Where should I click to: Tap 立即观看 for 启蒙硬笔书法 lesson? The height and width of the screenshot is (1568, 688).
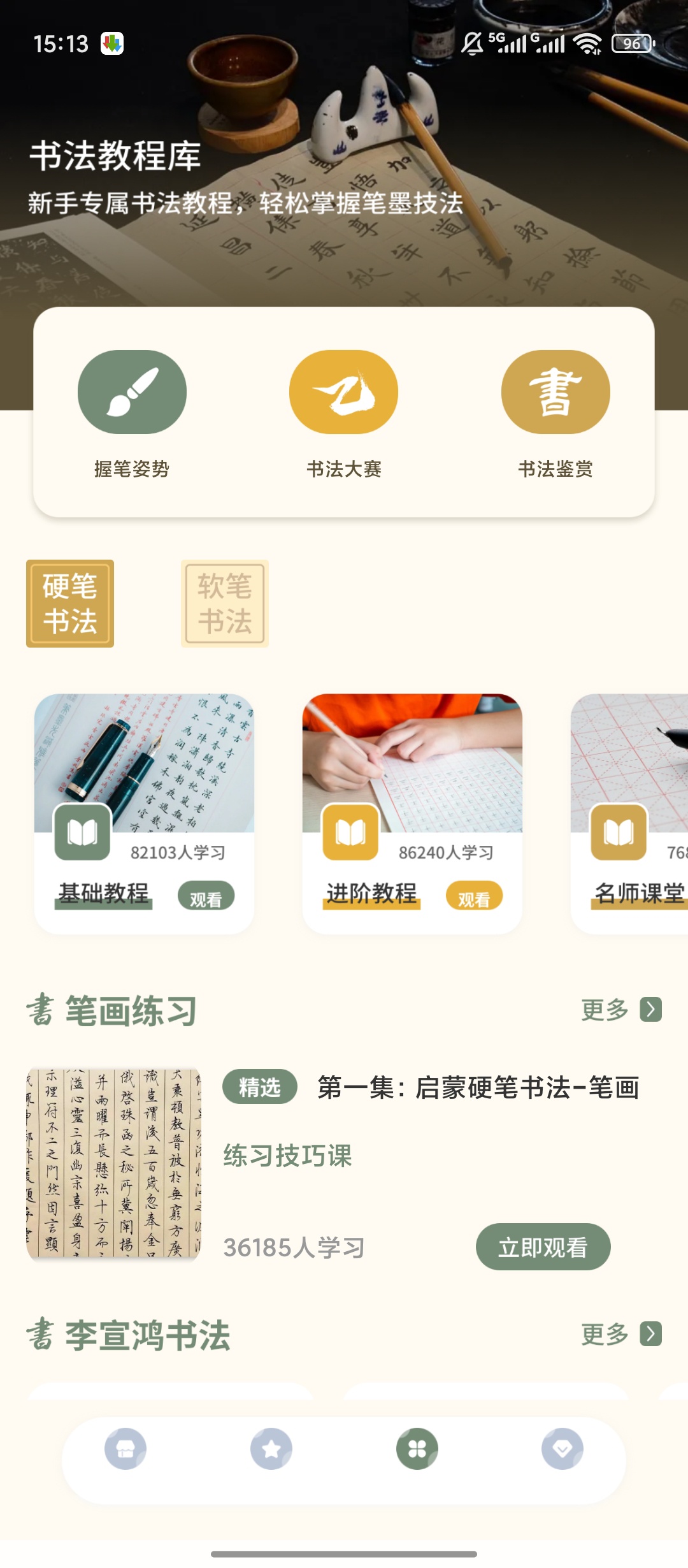[x=543, y=1247]
